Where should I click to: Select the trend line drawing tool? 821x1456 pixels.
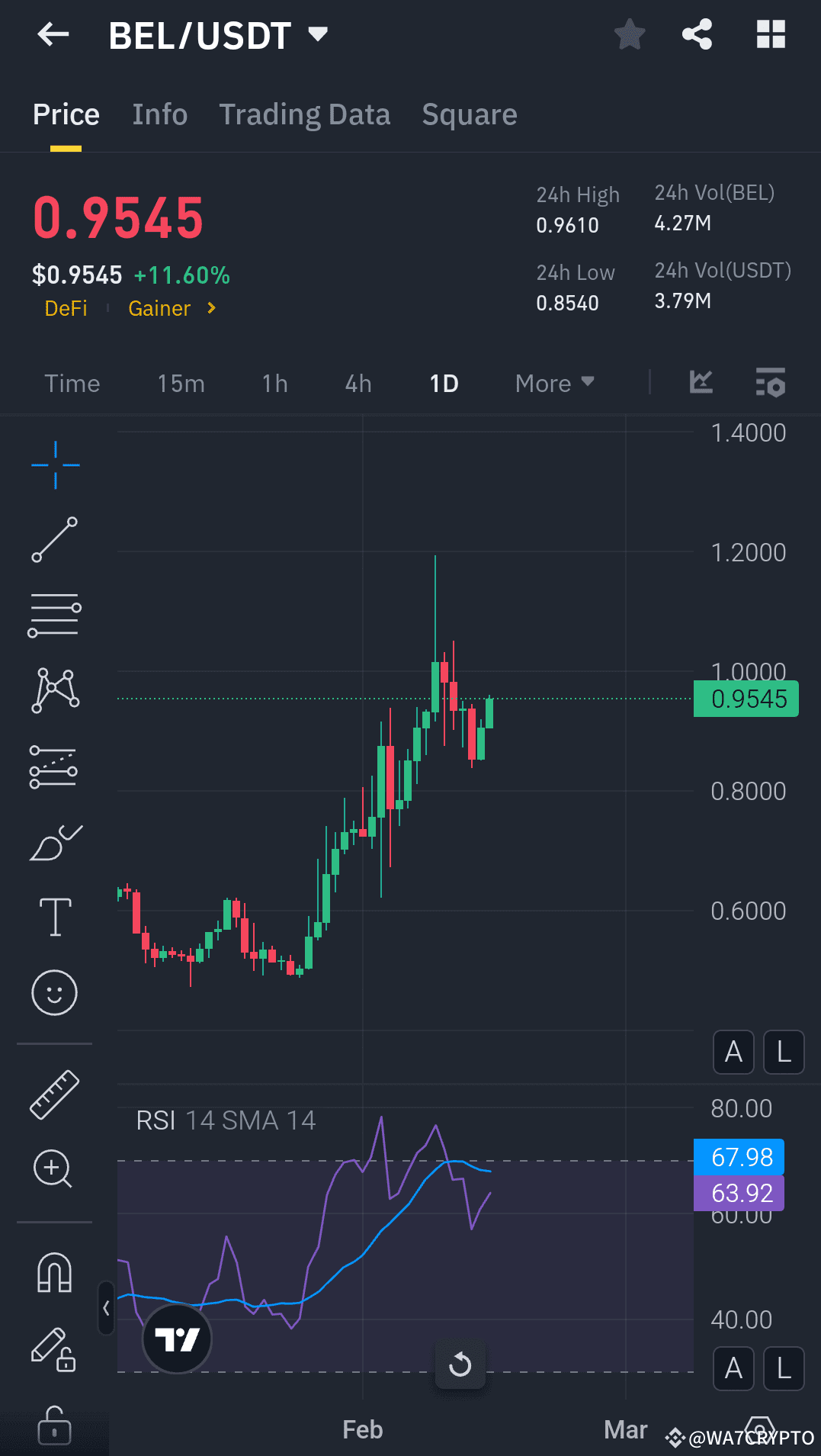[x=54, y=538]
